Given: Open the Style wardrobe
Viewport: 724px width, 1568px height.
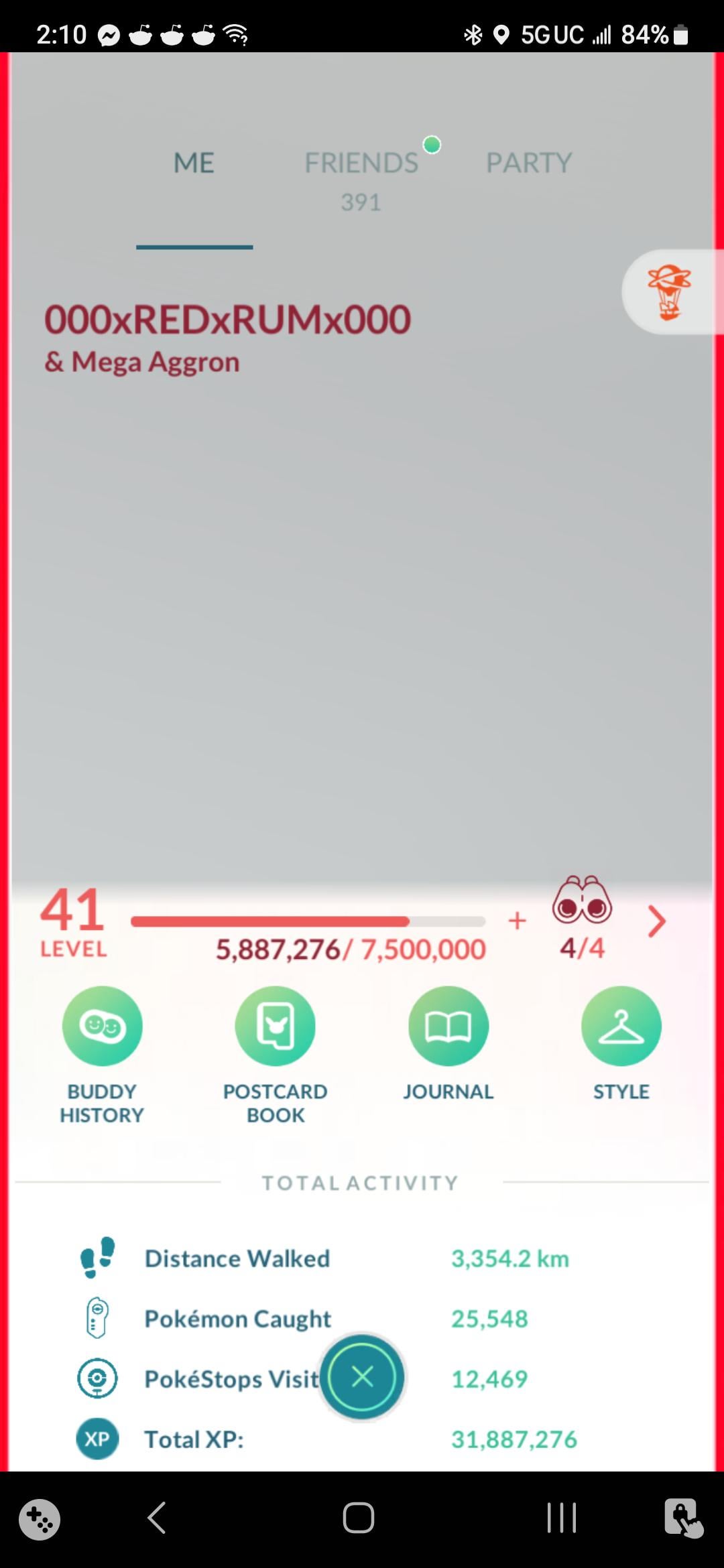Looking at the screenshot, I should point(621,1026).
